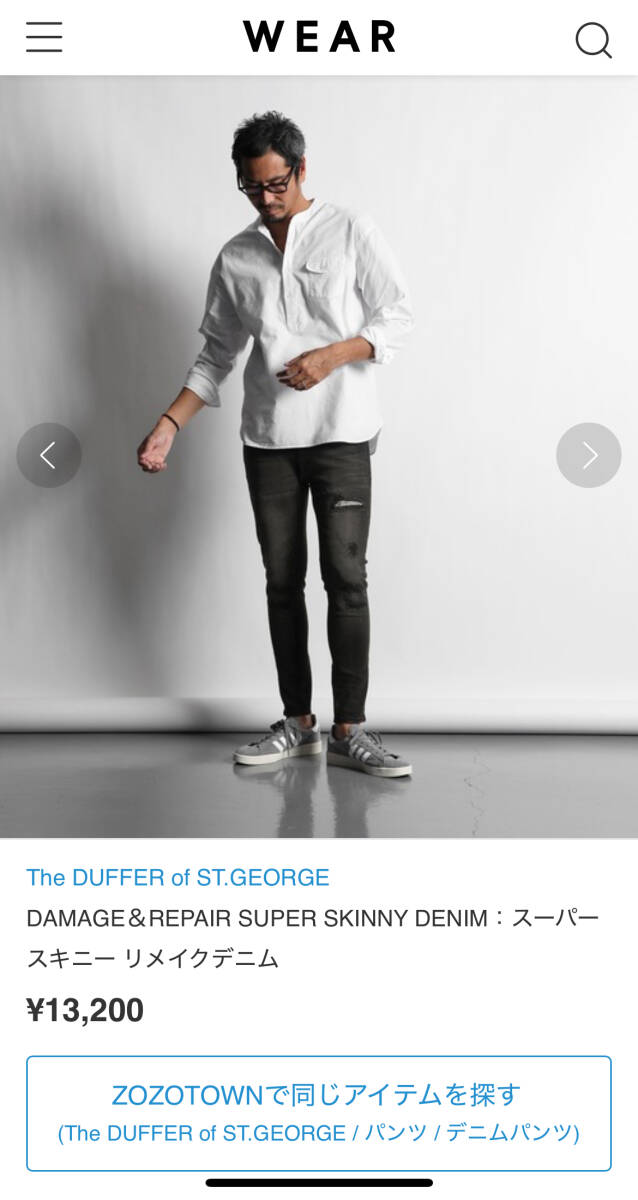Image resolution: width=638 pixels, height=1200 pixels.
Task: Show the previous product photo
Action: coord(48,455)
